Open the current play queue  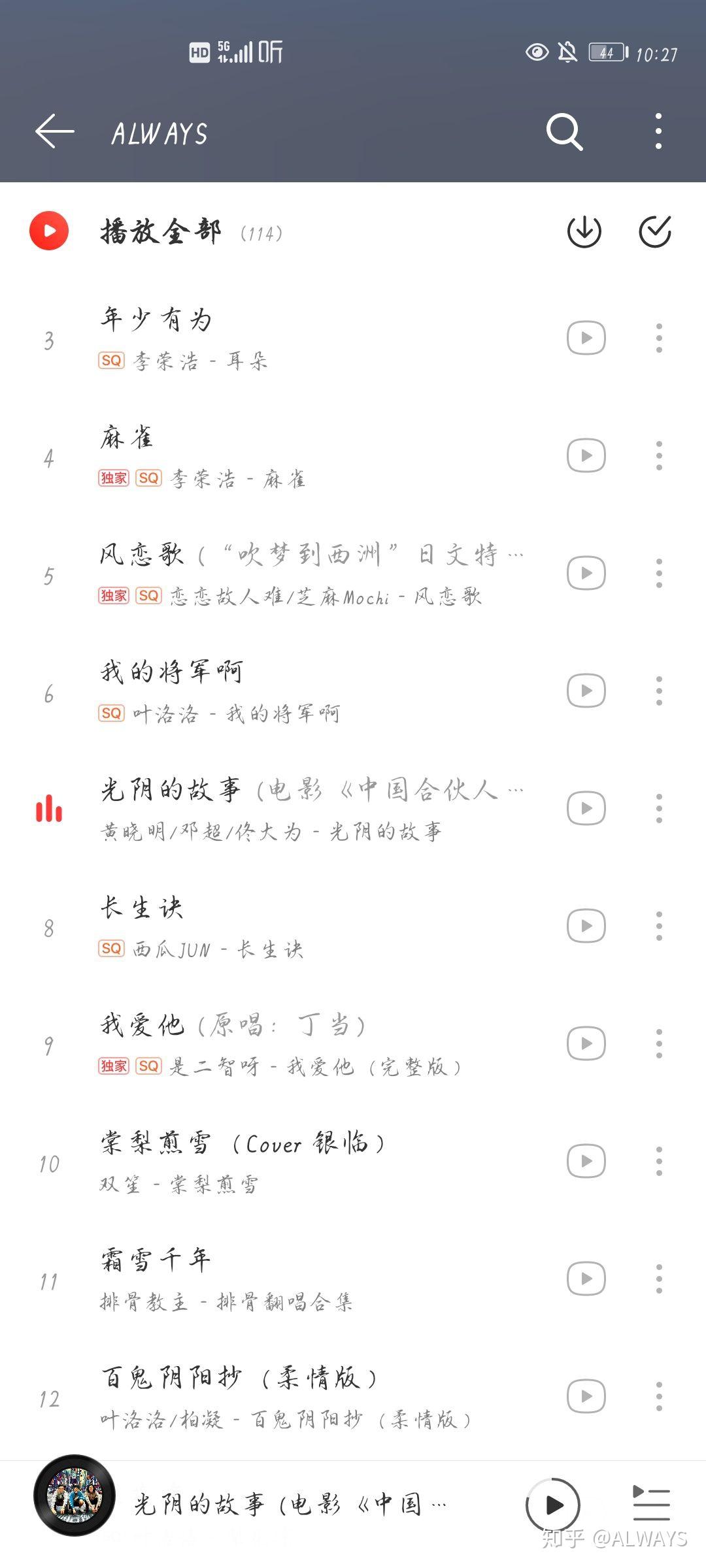pyautogui.click(x=651, y=1503)
